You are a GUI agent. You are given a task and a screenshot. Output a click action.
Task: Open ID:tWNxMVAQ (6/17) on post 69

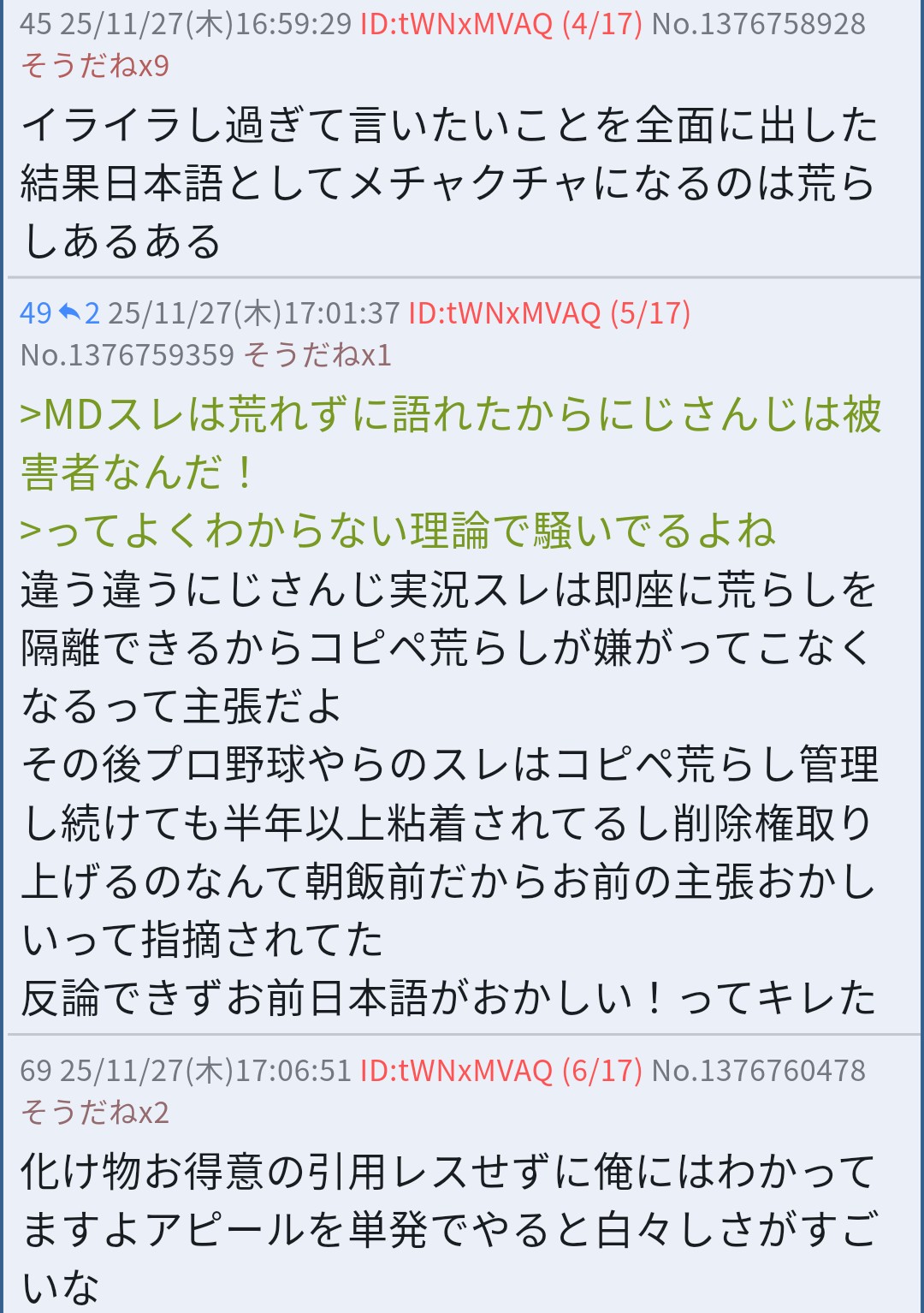point(500,1071)
